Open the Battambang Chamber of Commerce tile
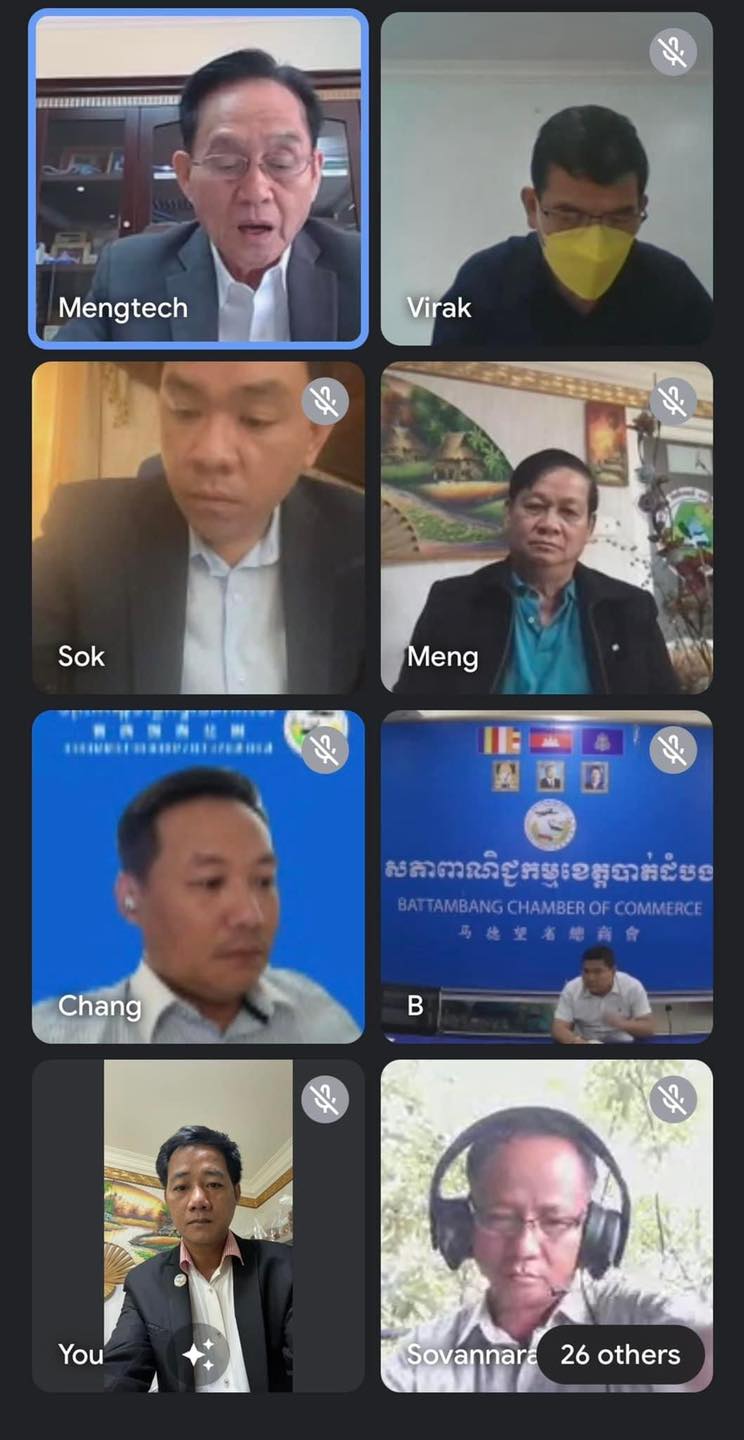744x1440 pixels. click(546, 876)
